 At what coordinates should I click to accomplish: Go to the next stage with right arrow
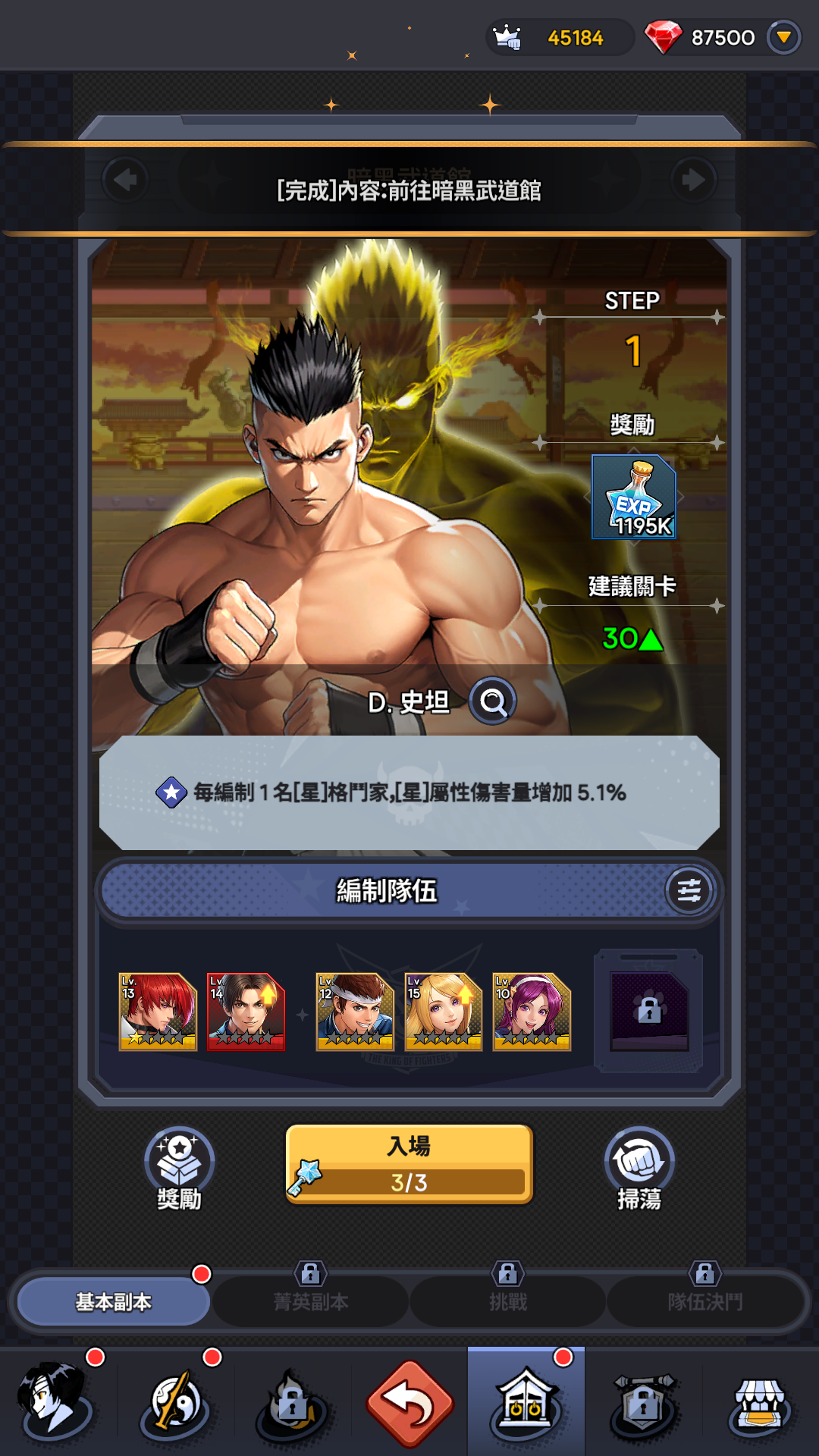(693, 180)
